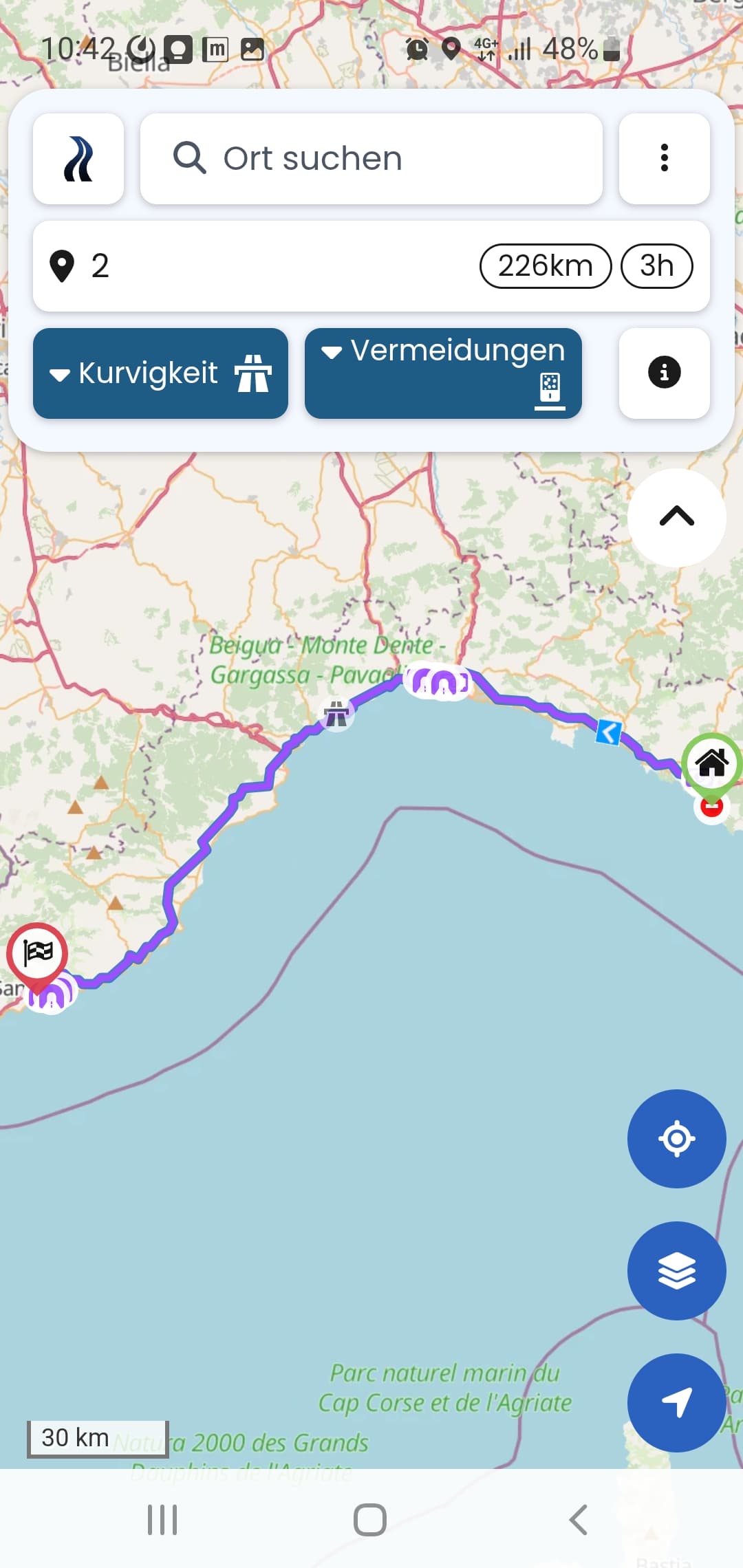This screenshot has width=743, height=1568.
Task: Go back with system back button
Action: (x=578, y=1520)
